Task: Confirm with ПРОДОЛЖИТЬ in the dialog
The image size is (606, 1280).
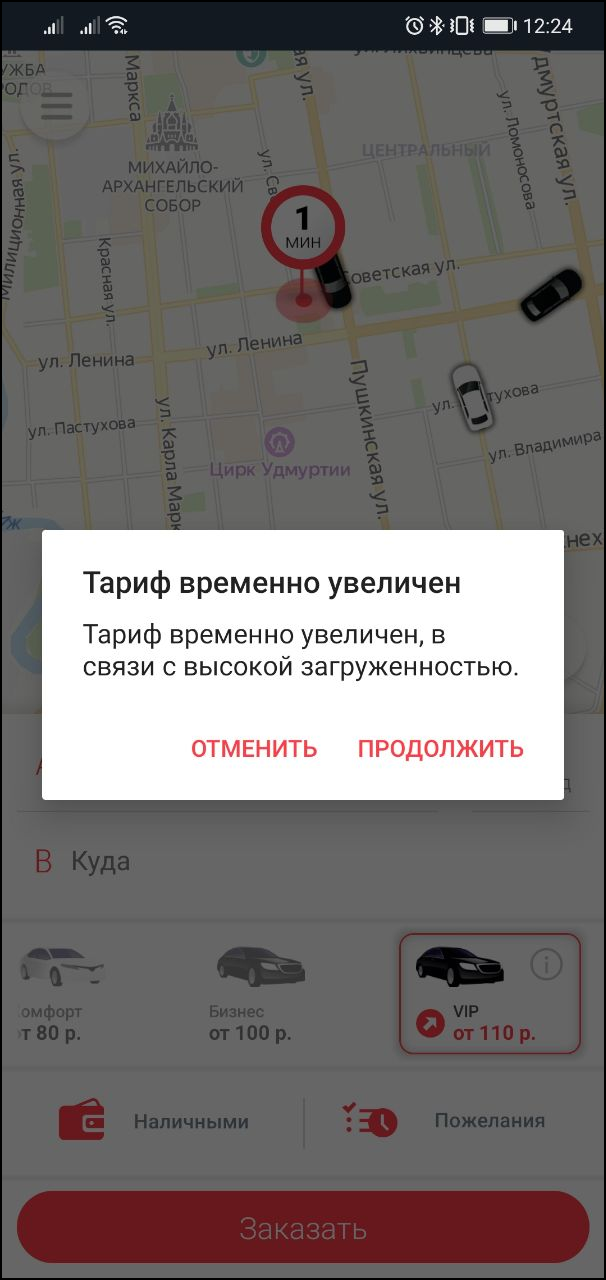Action: [441, 749]
